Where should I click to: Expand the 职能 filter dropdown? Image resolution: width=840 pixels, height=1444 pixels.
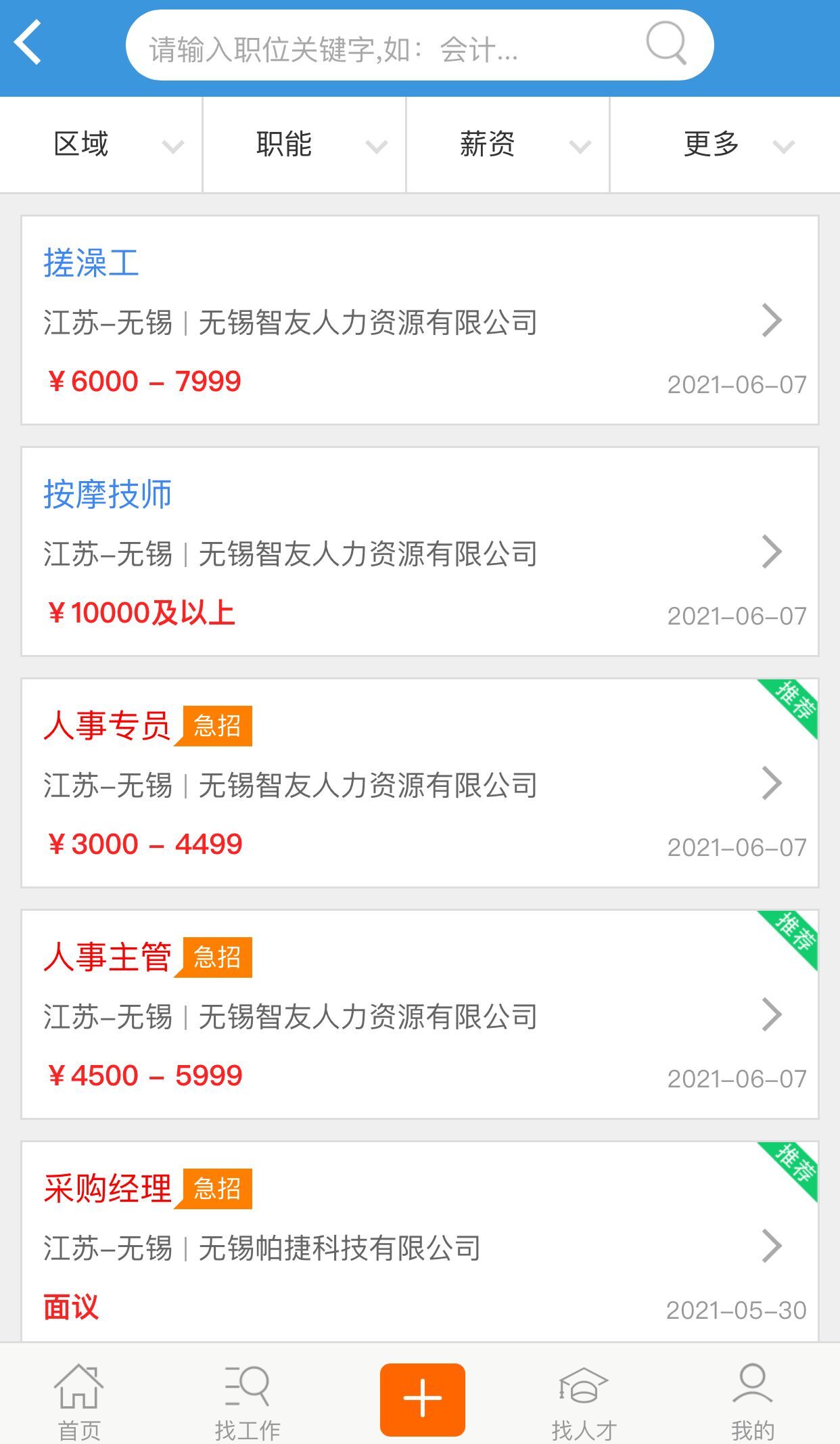point(304,145)
